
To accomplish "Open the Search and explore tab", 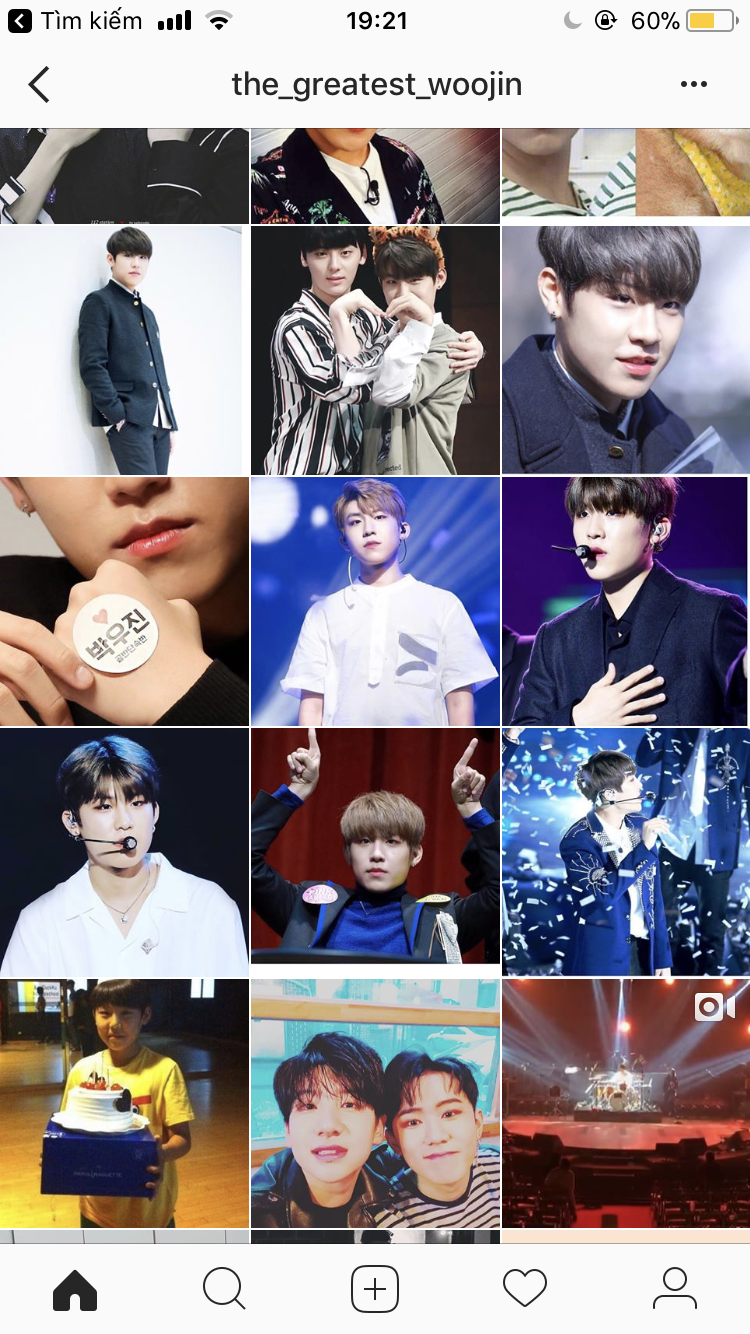I will tap(224, 1289).
